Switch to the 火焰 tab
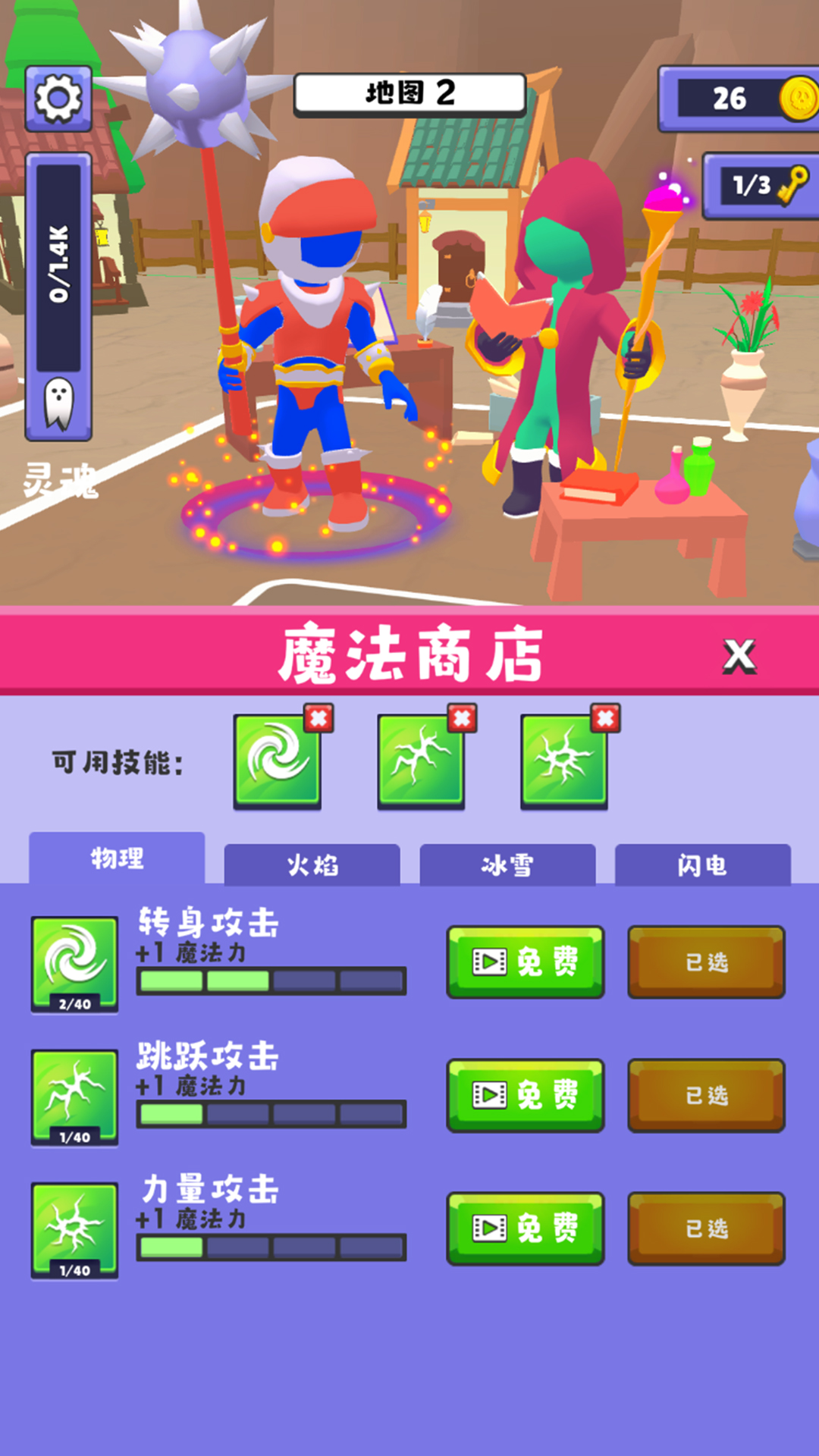This screenshot has width=819, height=1456. [x=312, y=865]
